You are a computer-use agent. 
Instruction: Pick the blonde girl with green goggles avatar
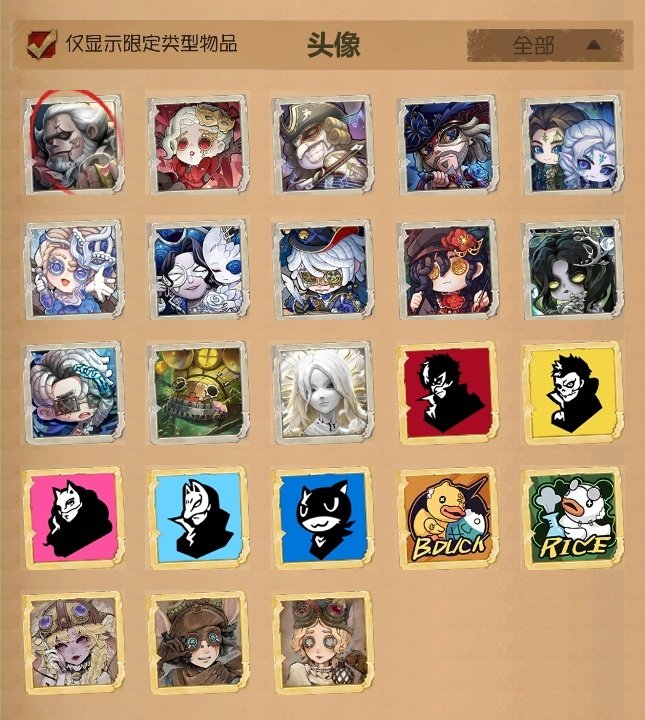[322, 641]
